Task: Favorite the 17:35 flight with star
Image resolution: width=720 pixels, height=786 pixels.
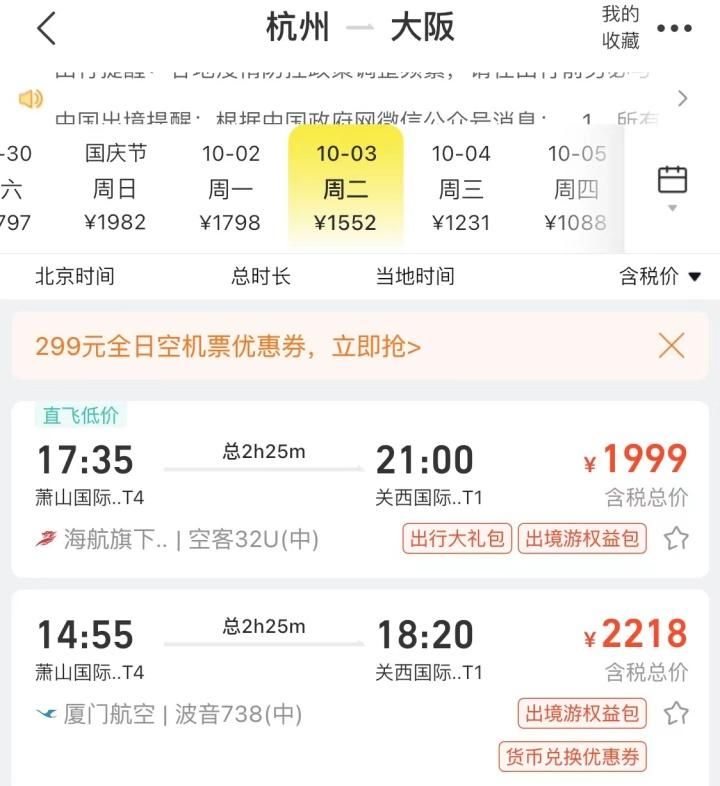Action: 677,539
